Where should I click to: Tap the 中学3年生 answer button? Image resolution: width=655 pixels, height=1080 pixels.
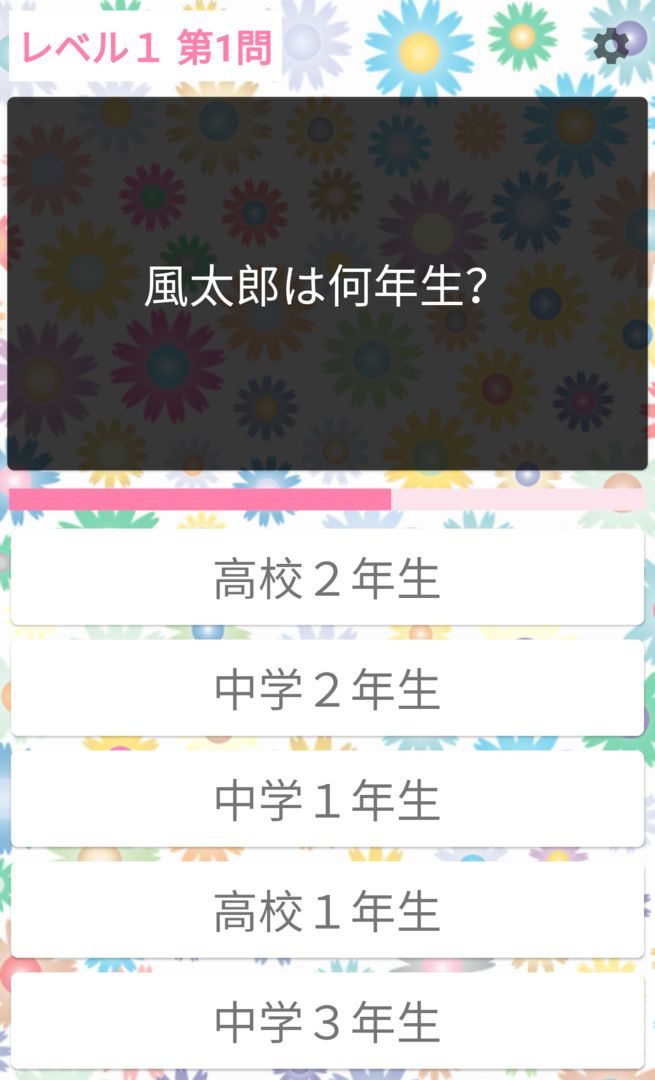[x=327, y=1020]
